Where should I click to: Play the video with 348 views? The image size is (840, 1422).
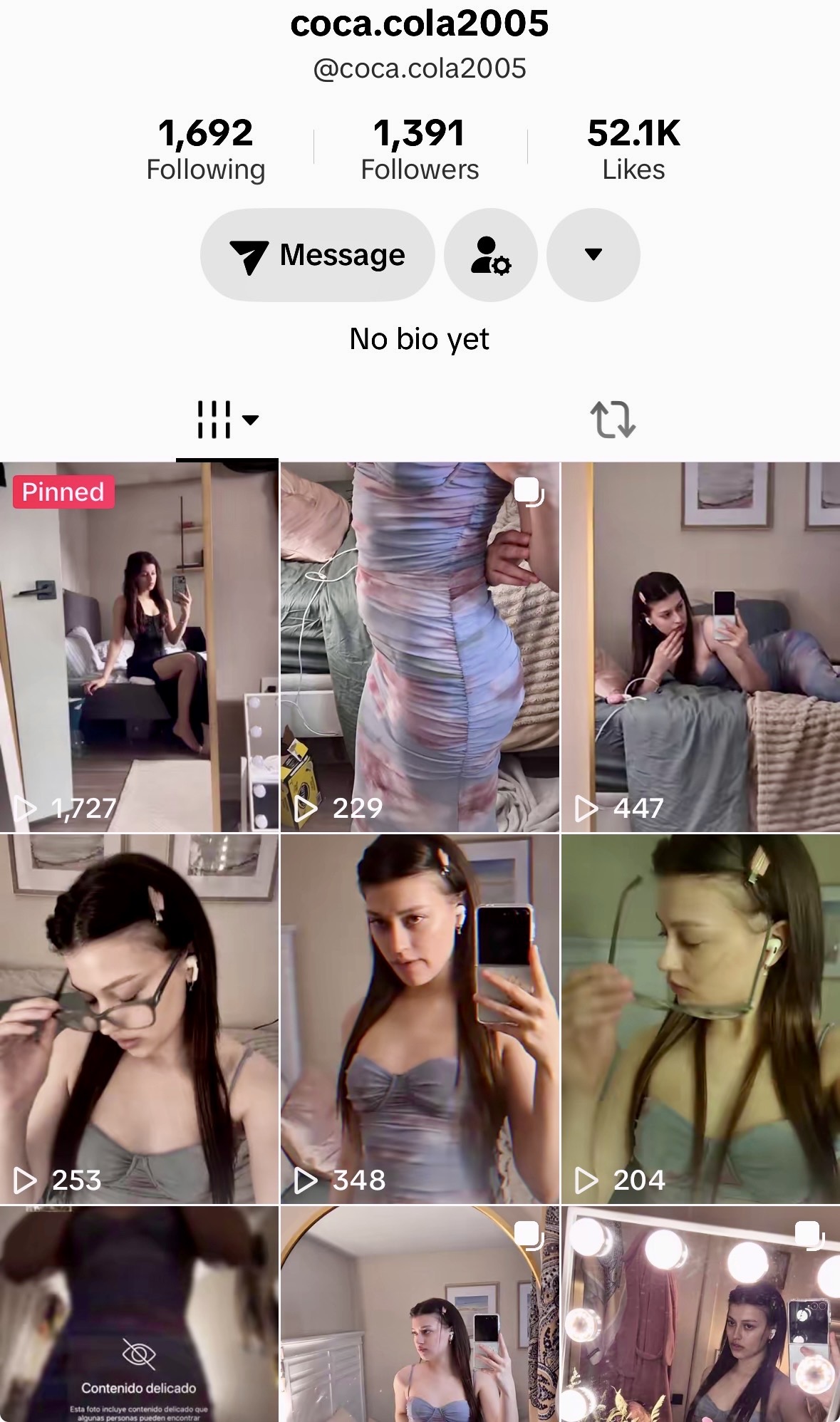click(x=420, y=1019)
